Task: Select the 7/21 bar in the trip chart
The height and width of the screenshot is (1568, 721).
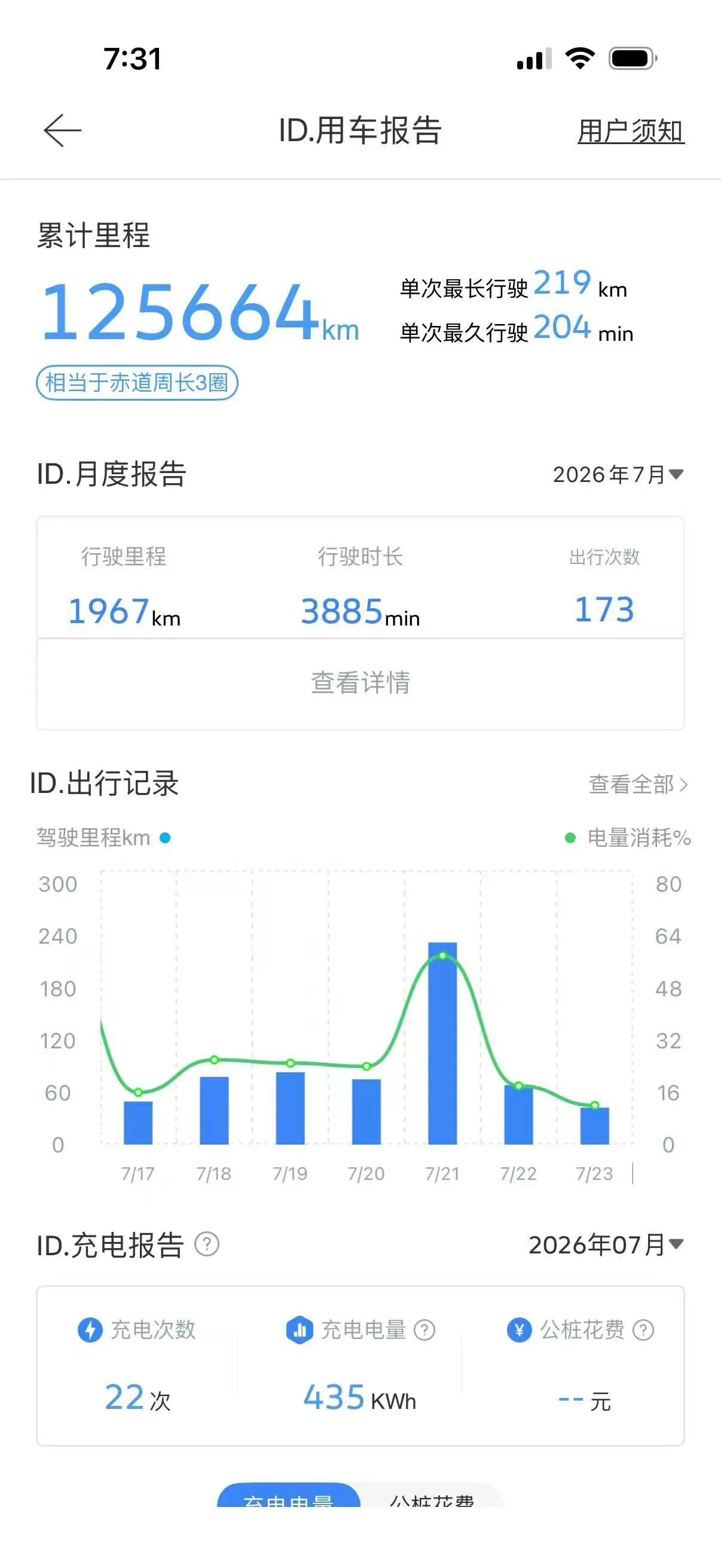Action: [442, 1044]
